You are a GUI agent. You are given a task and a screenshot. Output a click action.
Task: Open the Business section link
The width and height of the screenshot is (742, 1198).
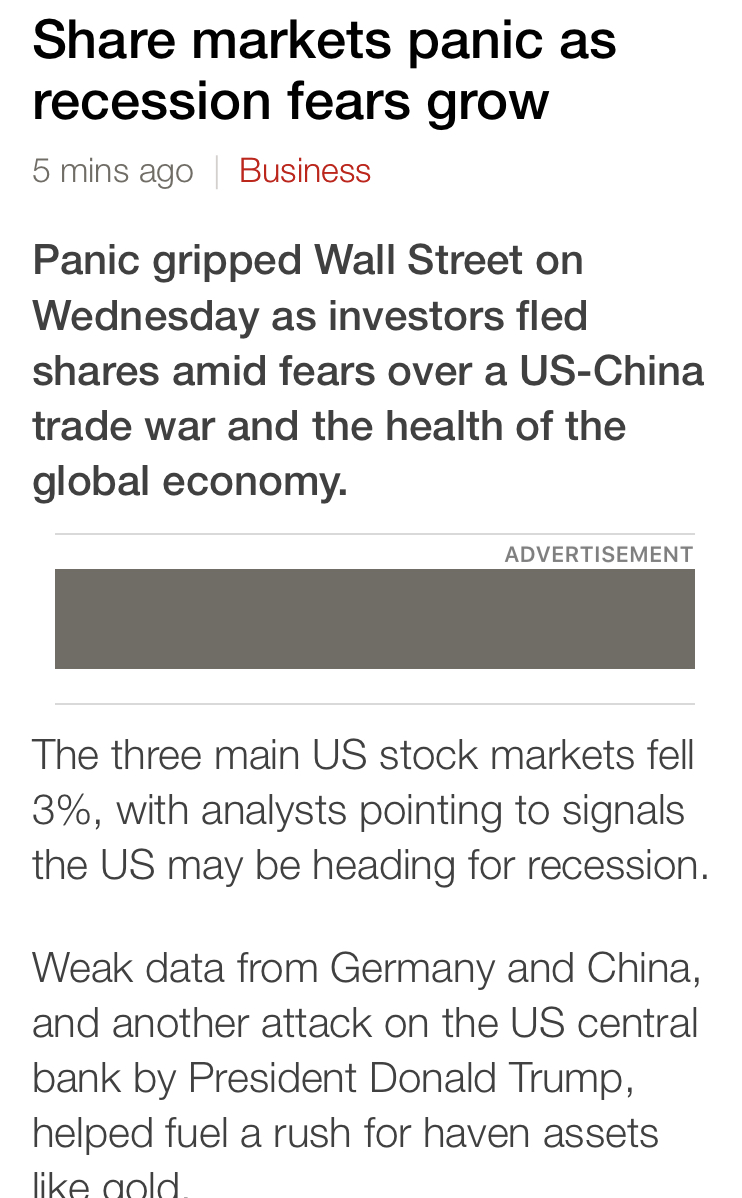pyautogui.click(x=305, y=170)
